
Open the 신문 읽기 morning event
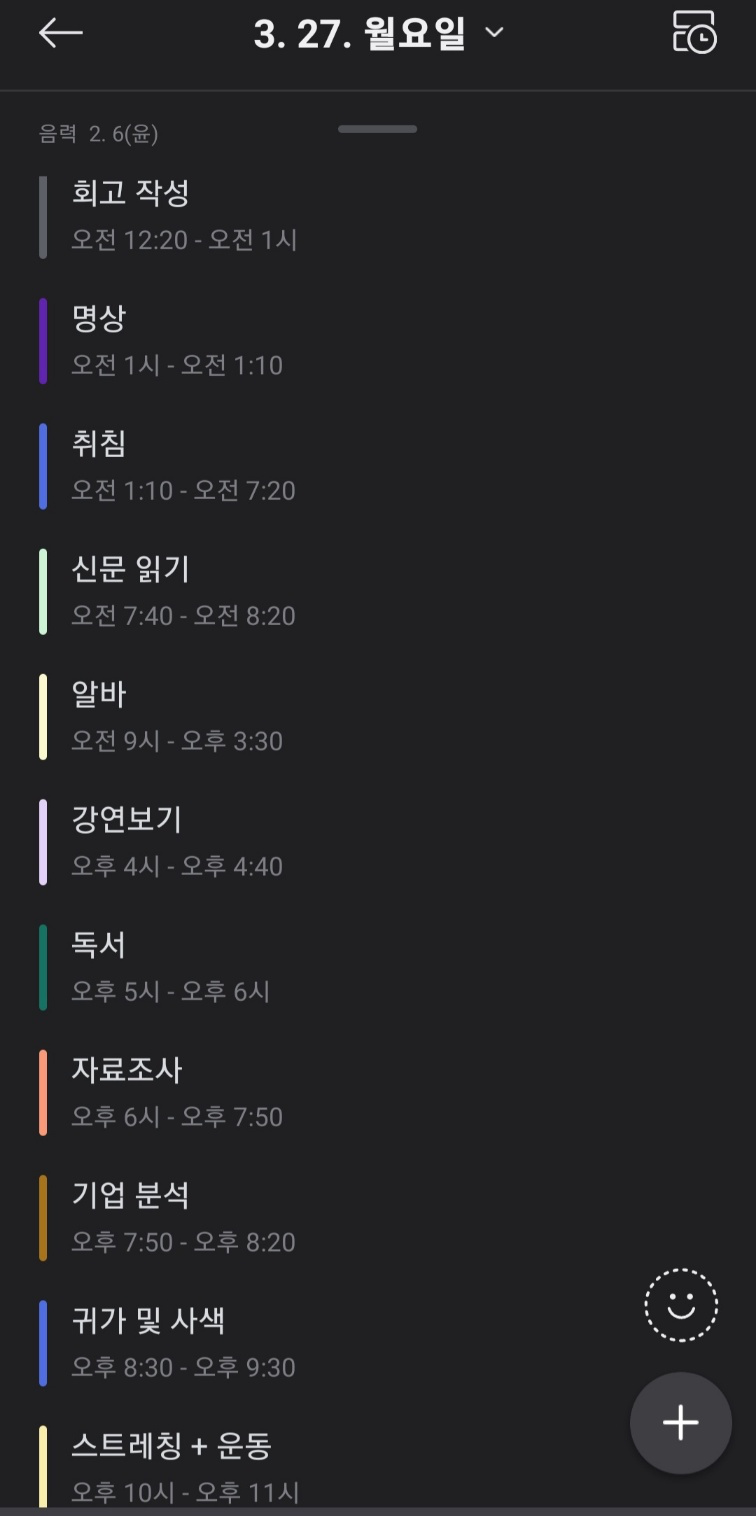pos(200,590)
